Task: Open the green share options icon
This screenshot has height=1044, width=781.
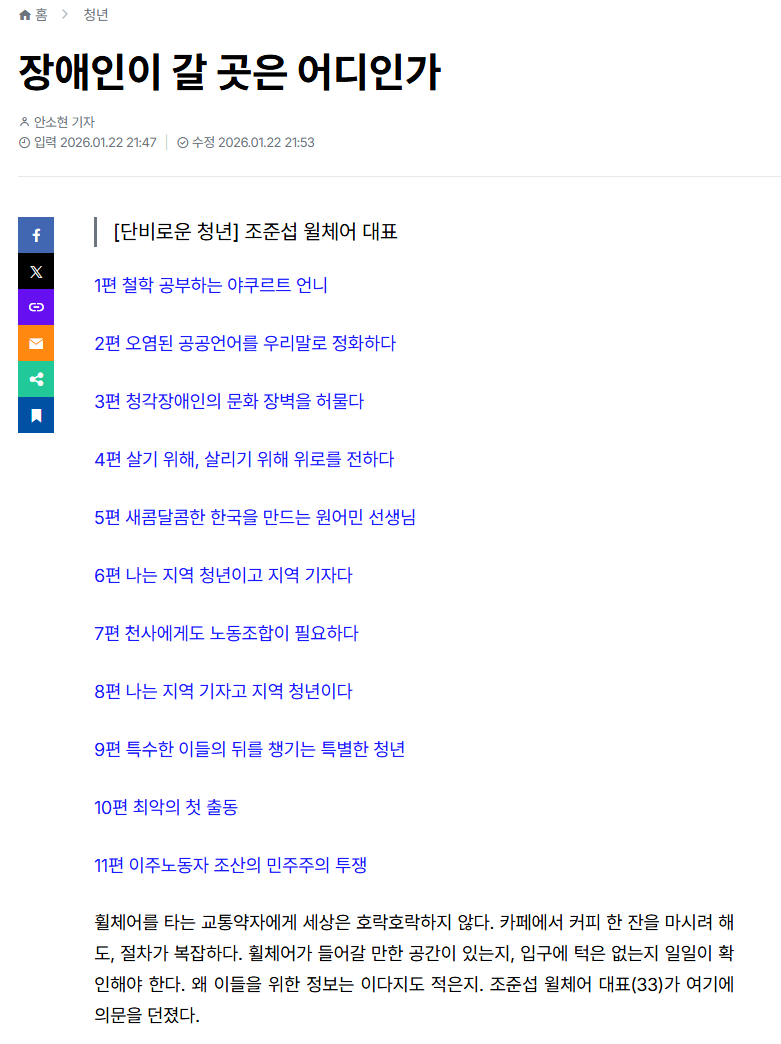Action: [x=36, y=379]
